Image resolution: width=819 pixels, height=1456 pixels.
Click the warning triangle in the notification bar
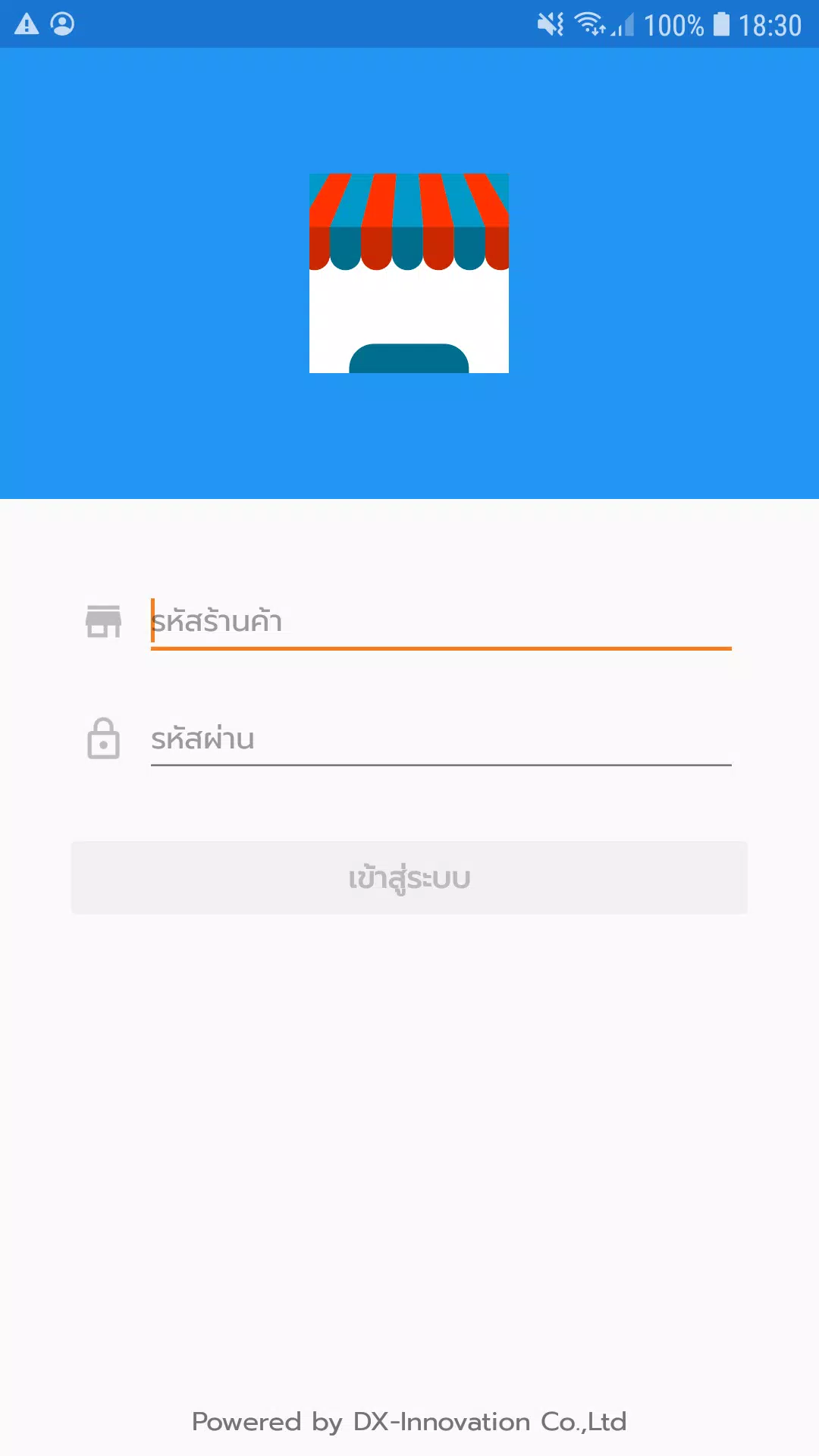pyautogui.click(x=25, y=23)
